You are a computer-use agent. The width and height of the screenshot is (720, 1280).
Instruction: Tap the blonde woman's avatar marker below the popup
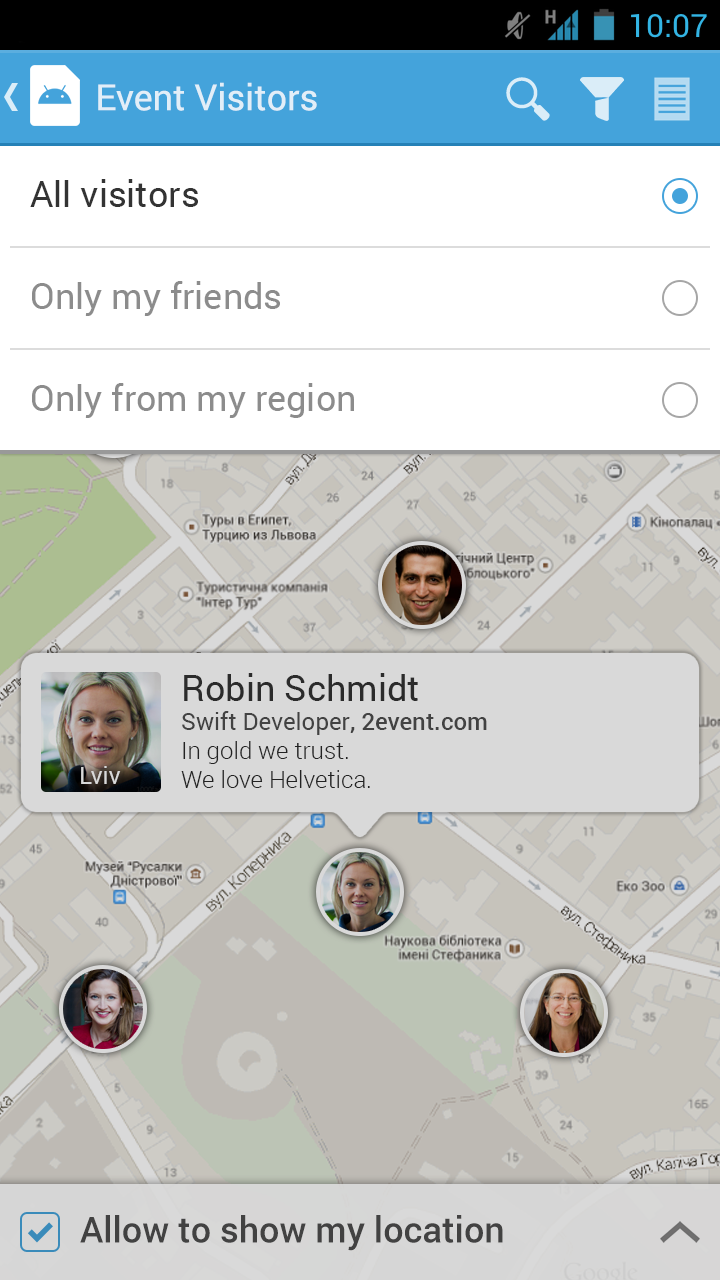(x=360, y=892)
